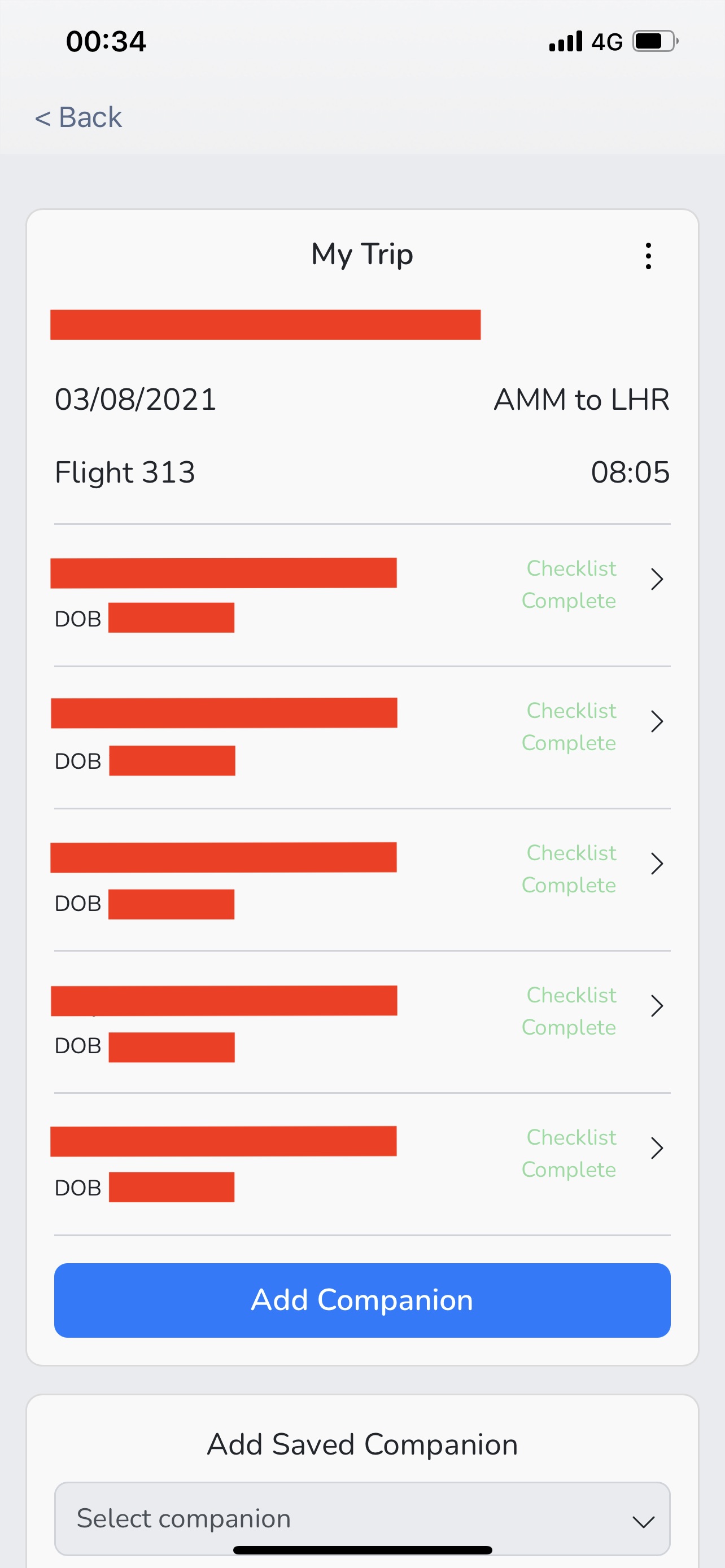
Task: Tap the chevron next to the first Checklist Complete
Action: (657, 579)
